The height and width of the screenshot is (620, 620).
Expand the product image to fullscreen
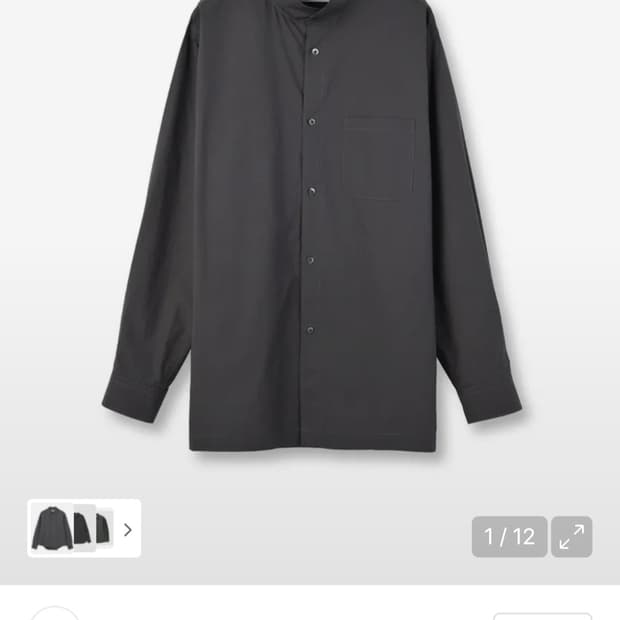[571, 537]
